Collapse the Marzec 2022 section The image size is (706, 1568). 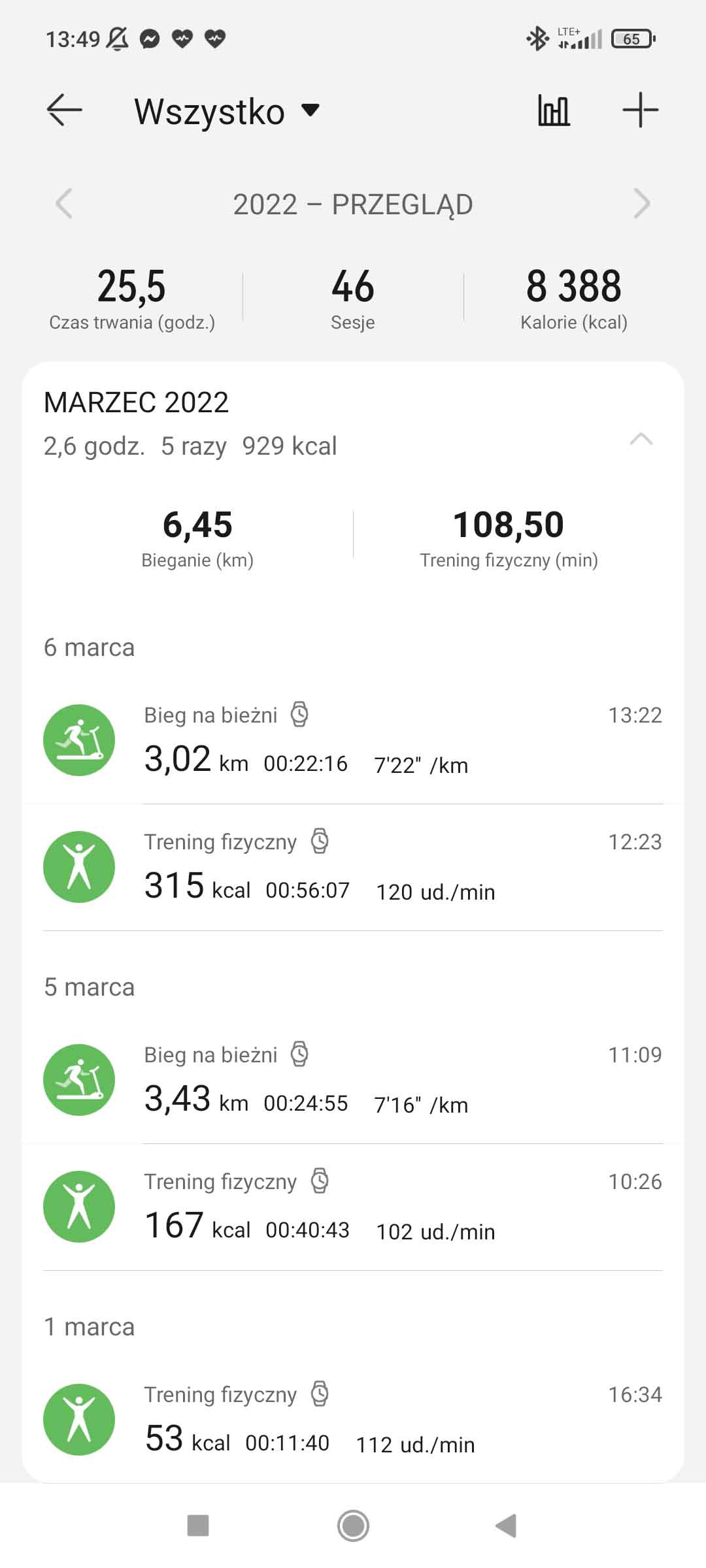coord(641,439)
